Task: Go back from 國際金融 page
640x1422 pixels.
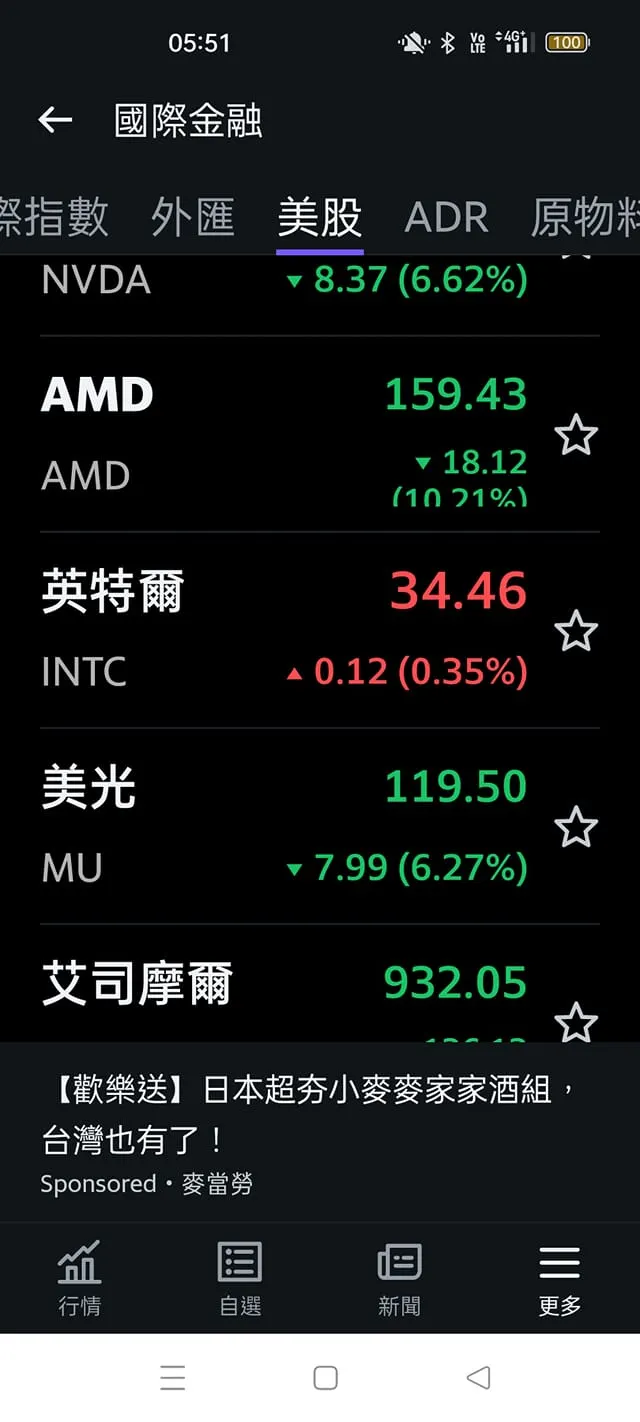Action: point(55,121)
